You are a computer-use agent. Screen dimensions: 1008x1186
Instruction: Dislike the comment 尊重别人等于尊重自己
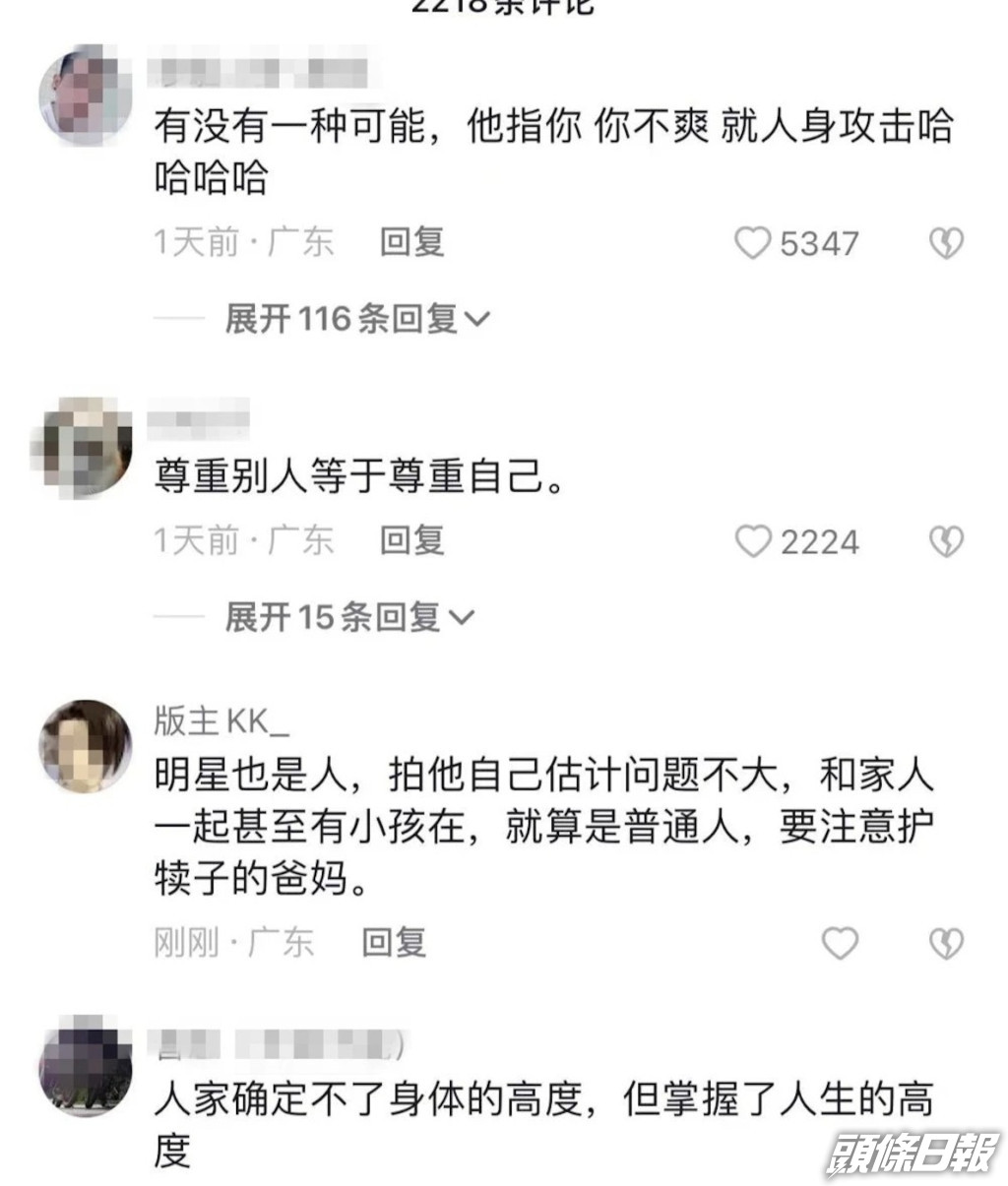pyautogui.click(x=946, y=541)
